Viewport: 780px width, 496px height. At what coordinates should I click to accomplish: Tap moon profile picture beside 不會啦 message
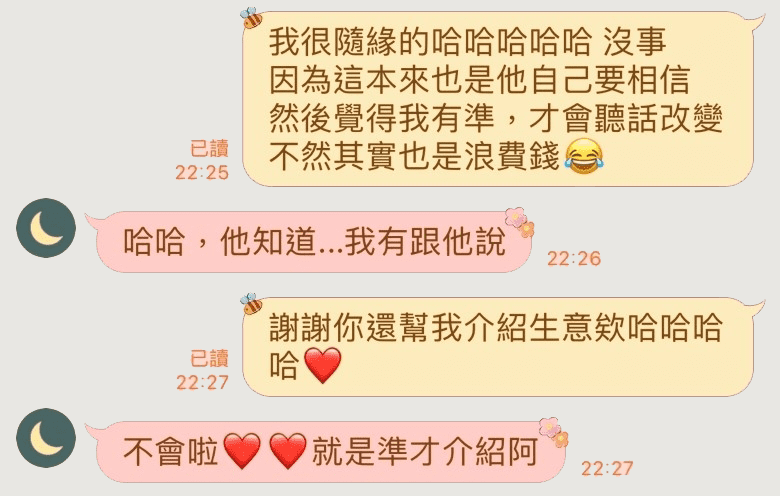[x=46, y=438]
